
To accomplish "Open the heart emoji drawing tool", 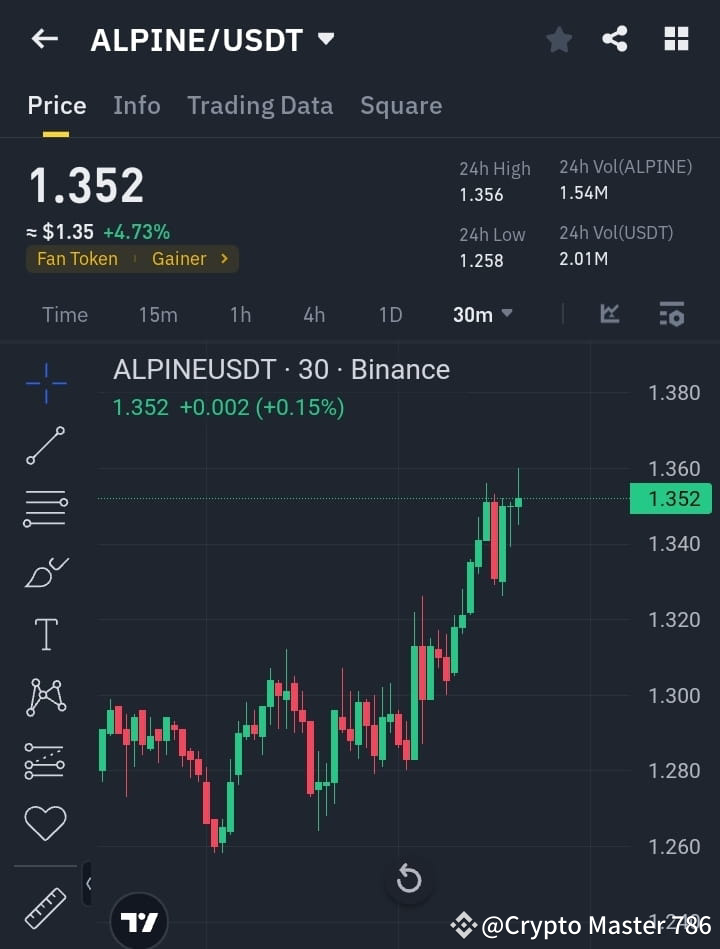I will (44, 822).
